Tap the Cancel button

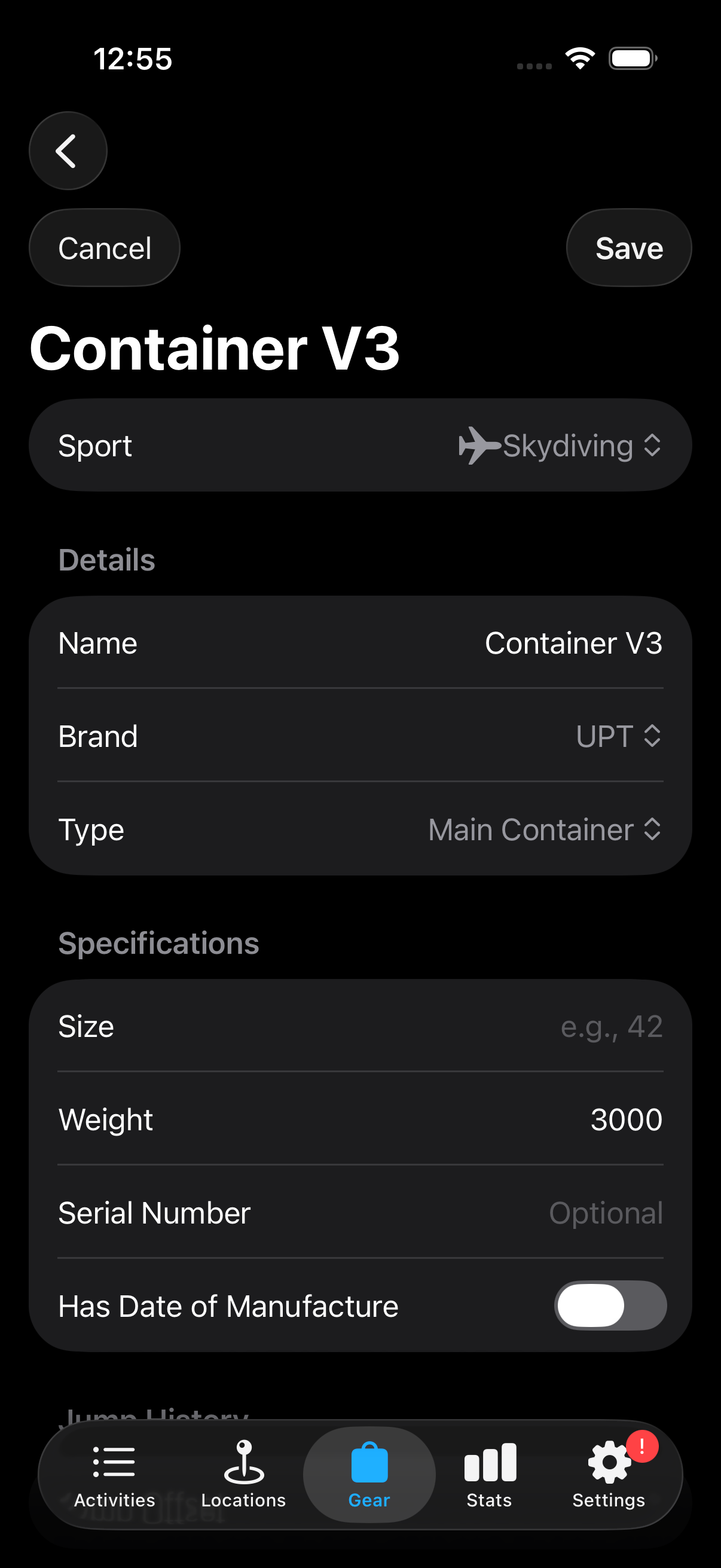pyautogui.click(x=104, y=247)
